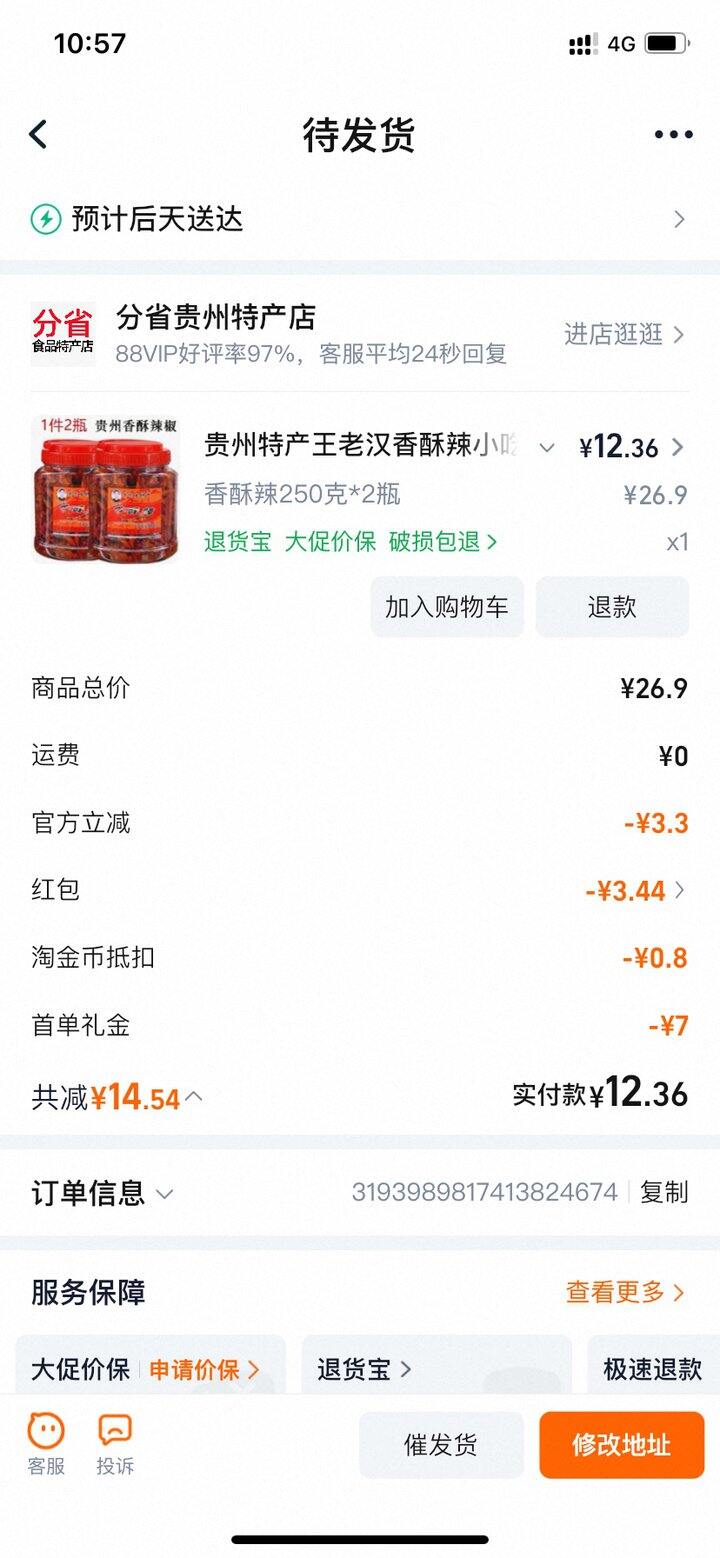Screen dimensions: 720x1558
Task: Contact 客服 customer service
Action: click(x=46, y=1444)
